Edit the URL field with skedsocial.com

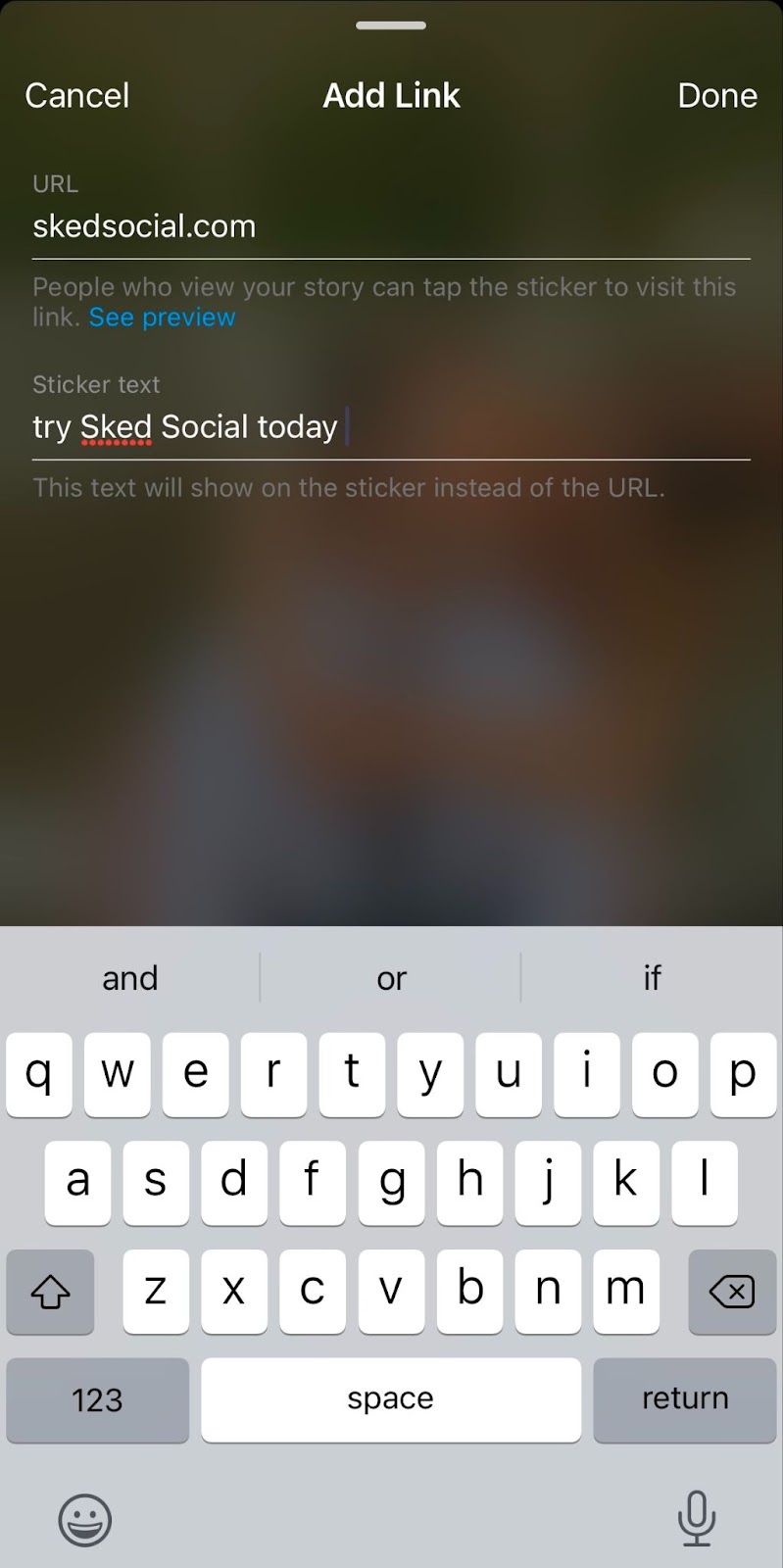tap(391, 226)
